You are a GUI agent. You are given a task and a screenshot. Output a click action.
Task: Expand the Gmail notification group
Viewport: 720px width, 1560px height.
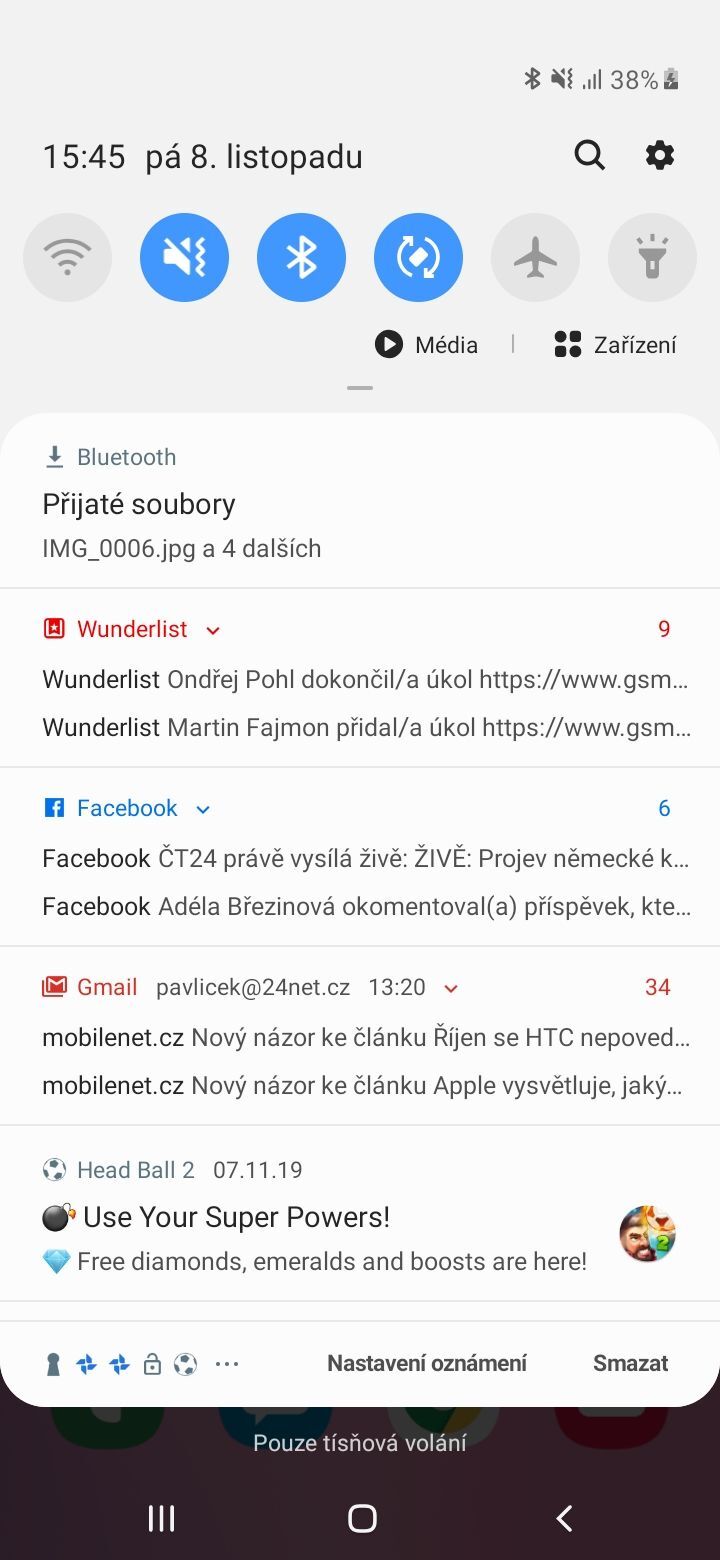[451, 988]
